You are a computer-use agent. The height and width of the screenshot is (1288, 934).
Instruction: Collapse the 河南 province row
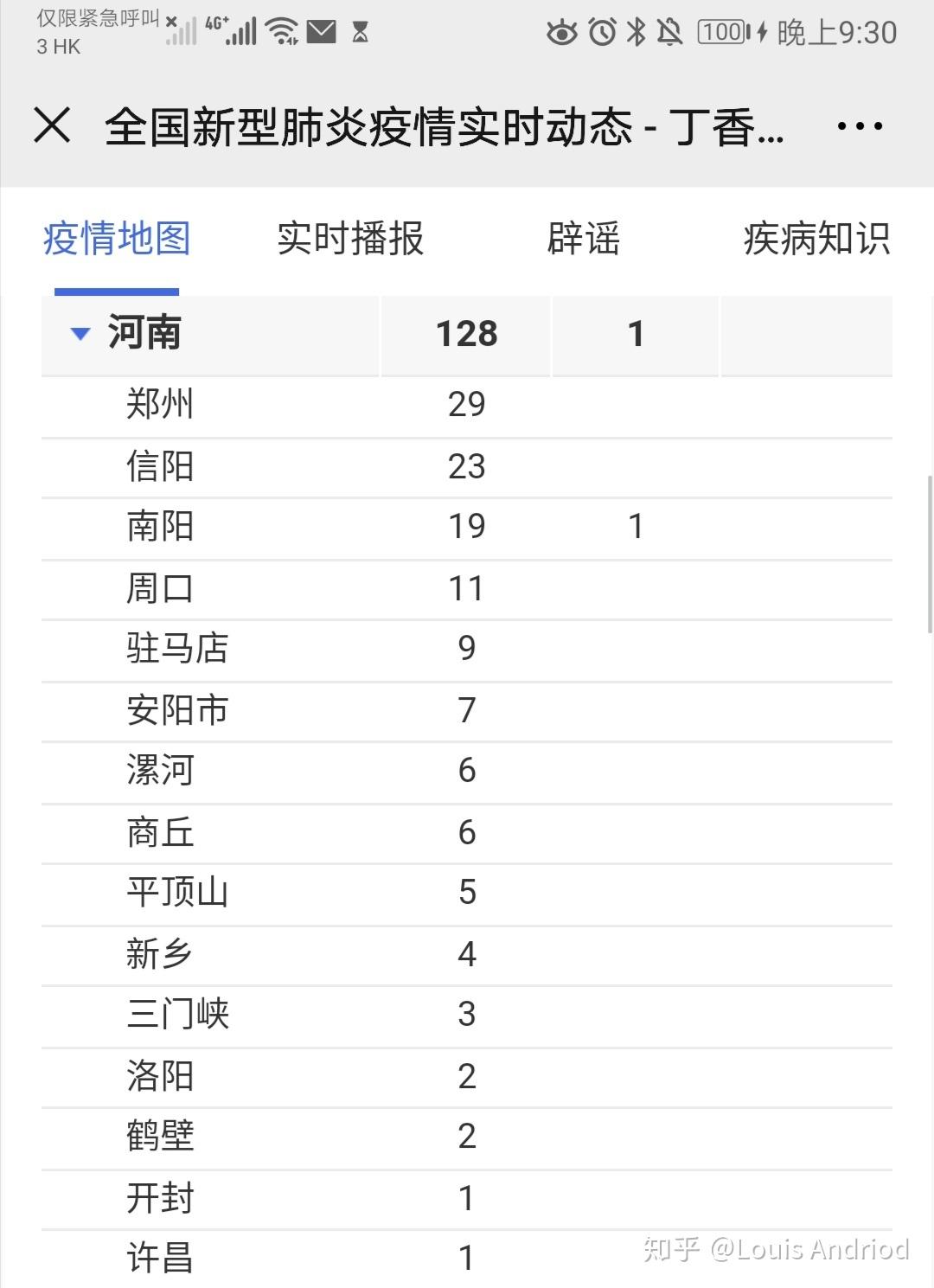[80, 334]
